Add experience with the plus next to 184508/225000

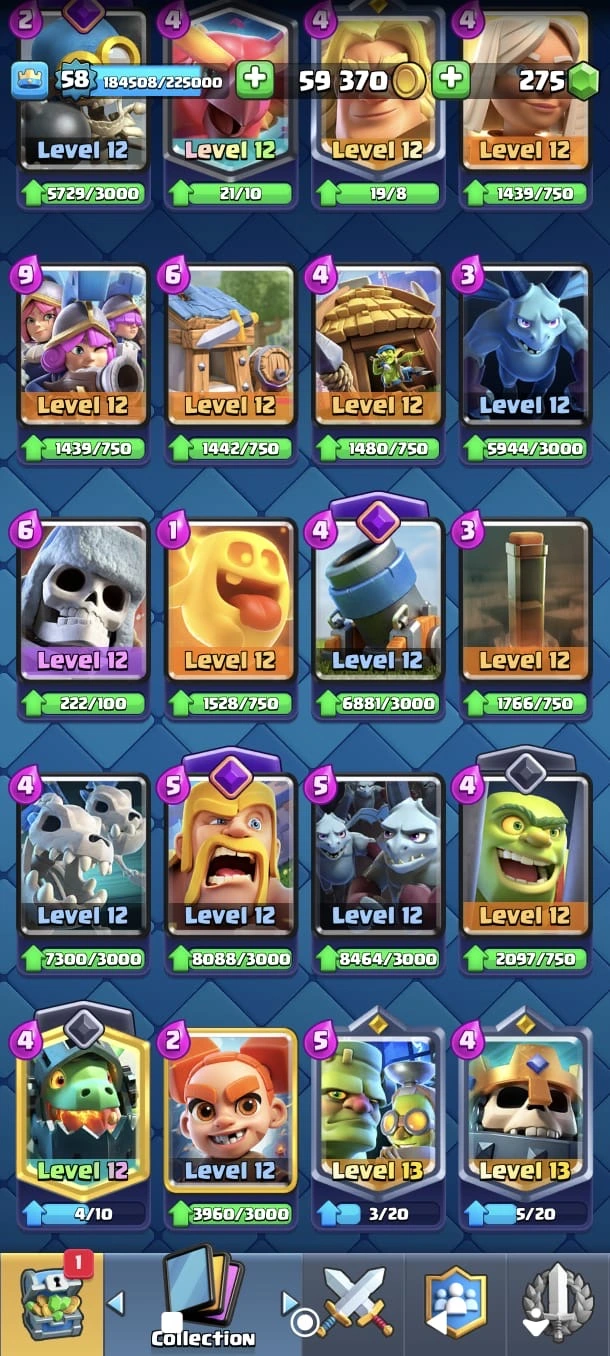tap(254, 79)
